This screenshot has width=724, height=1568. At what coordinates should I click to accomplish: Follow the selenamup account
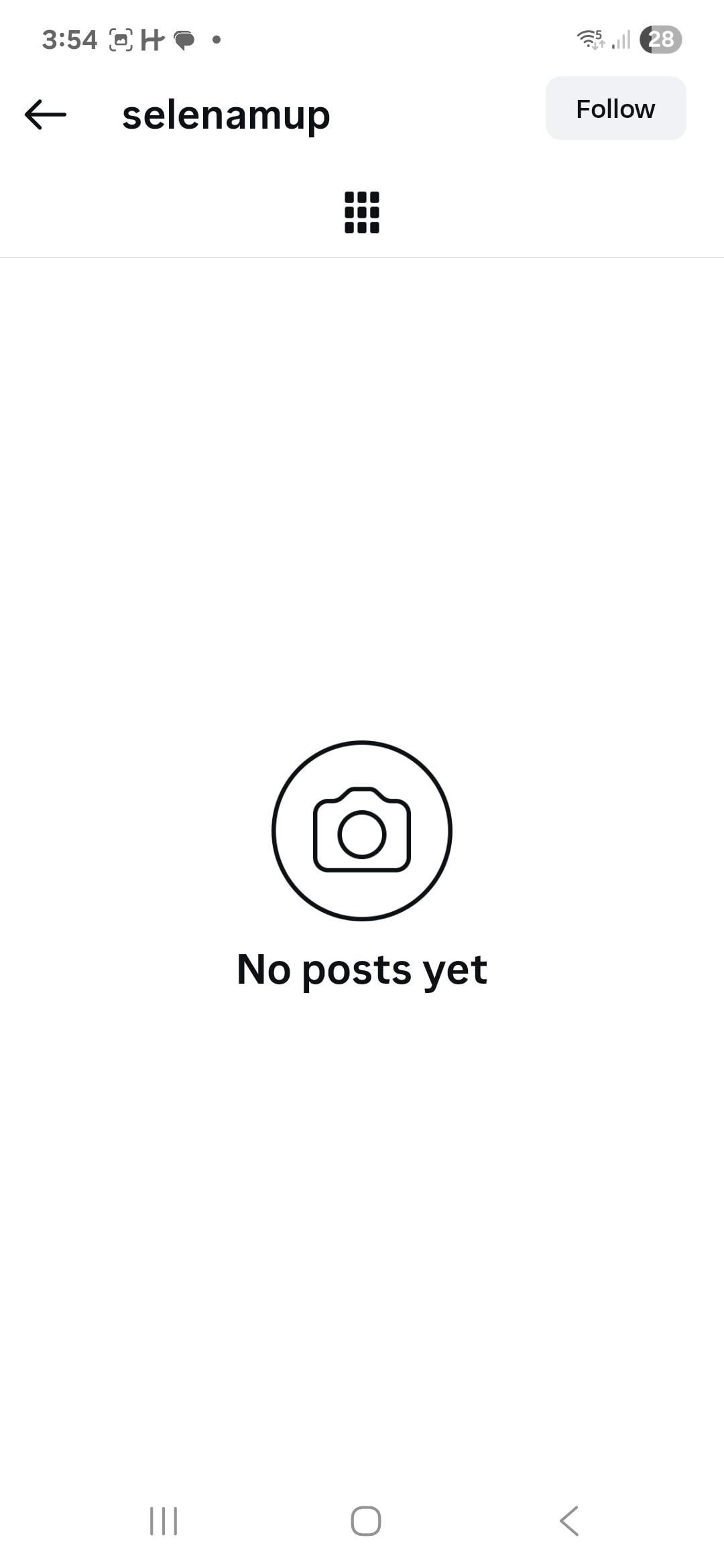pos(615,109)
